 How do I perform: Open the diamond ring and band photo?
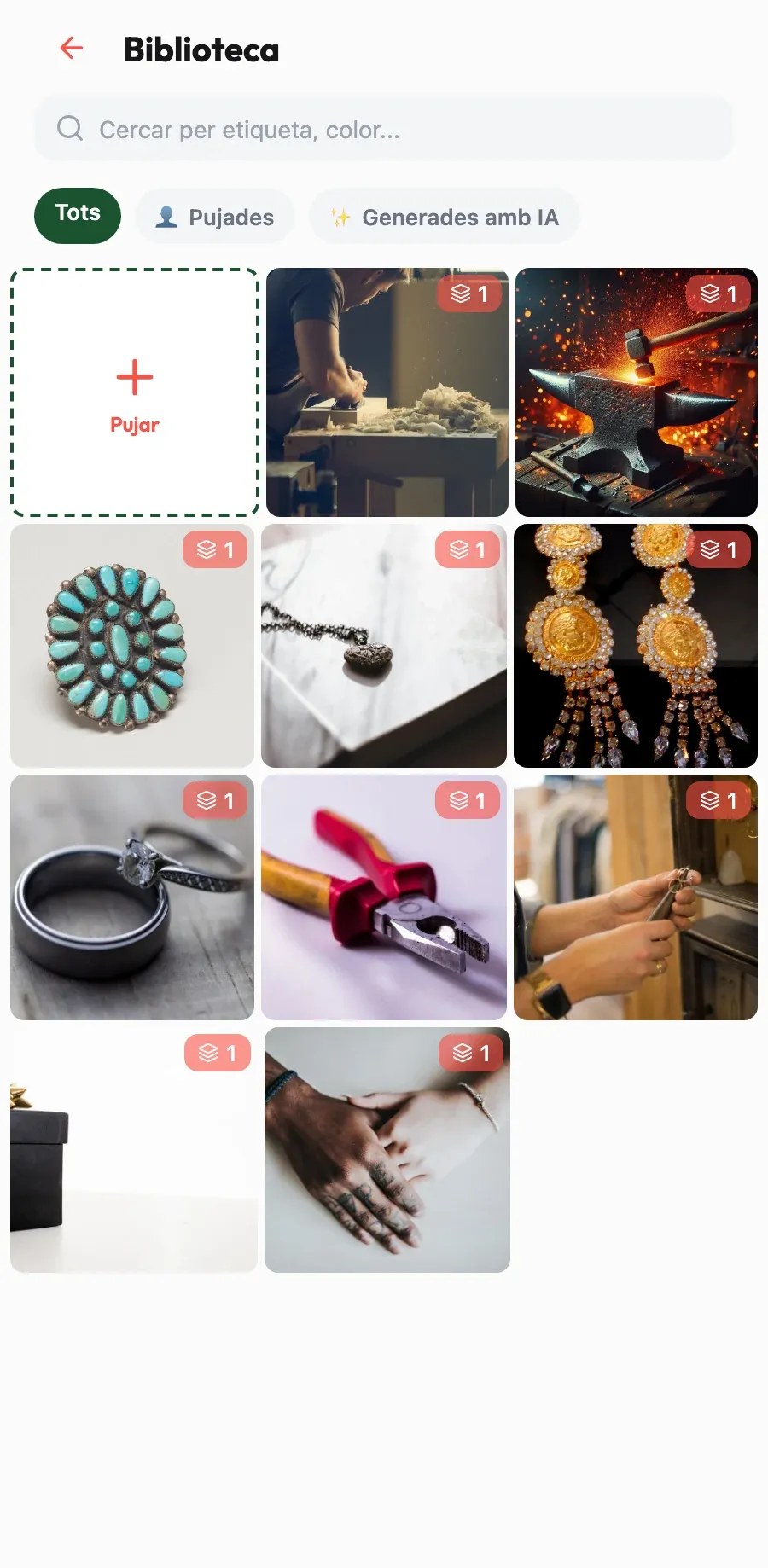point(132,897)
